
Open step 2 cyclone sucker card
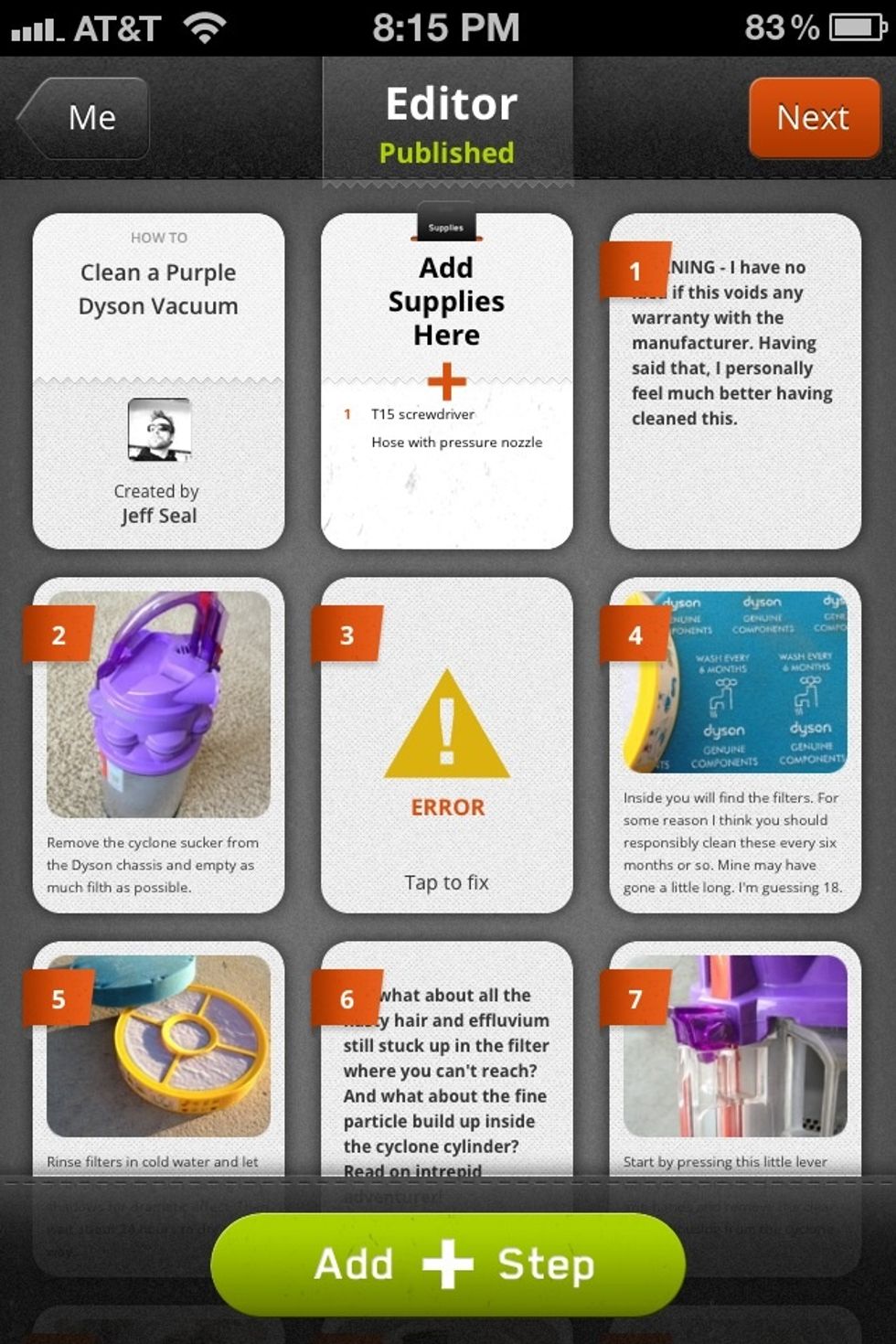(158, 744)
